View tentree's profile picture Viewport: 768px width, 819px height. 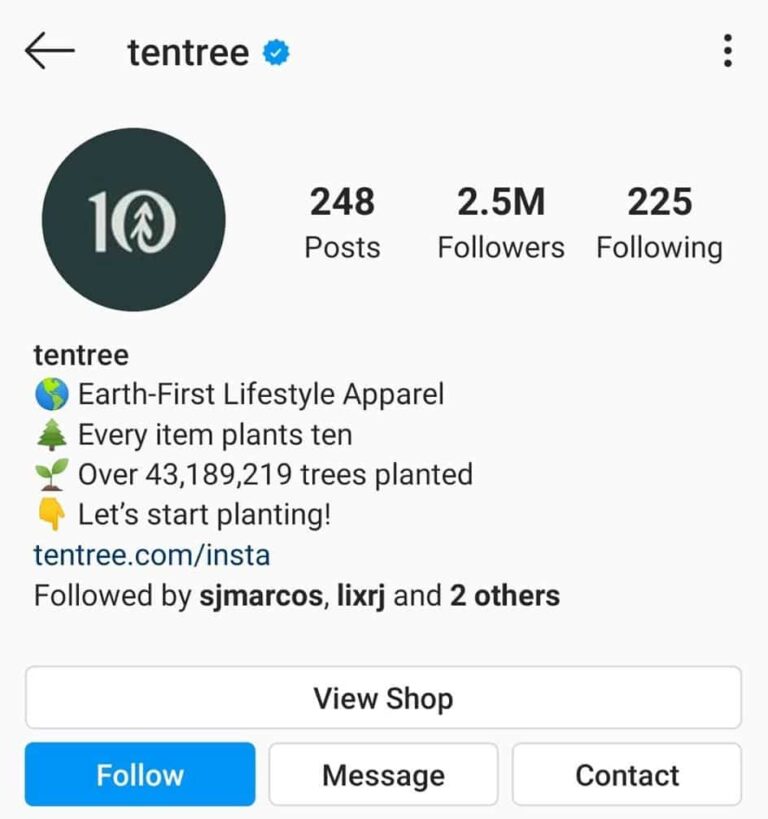coord(133,219)
